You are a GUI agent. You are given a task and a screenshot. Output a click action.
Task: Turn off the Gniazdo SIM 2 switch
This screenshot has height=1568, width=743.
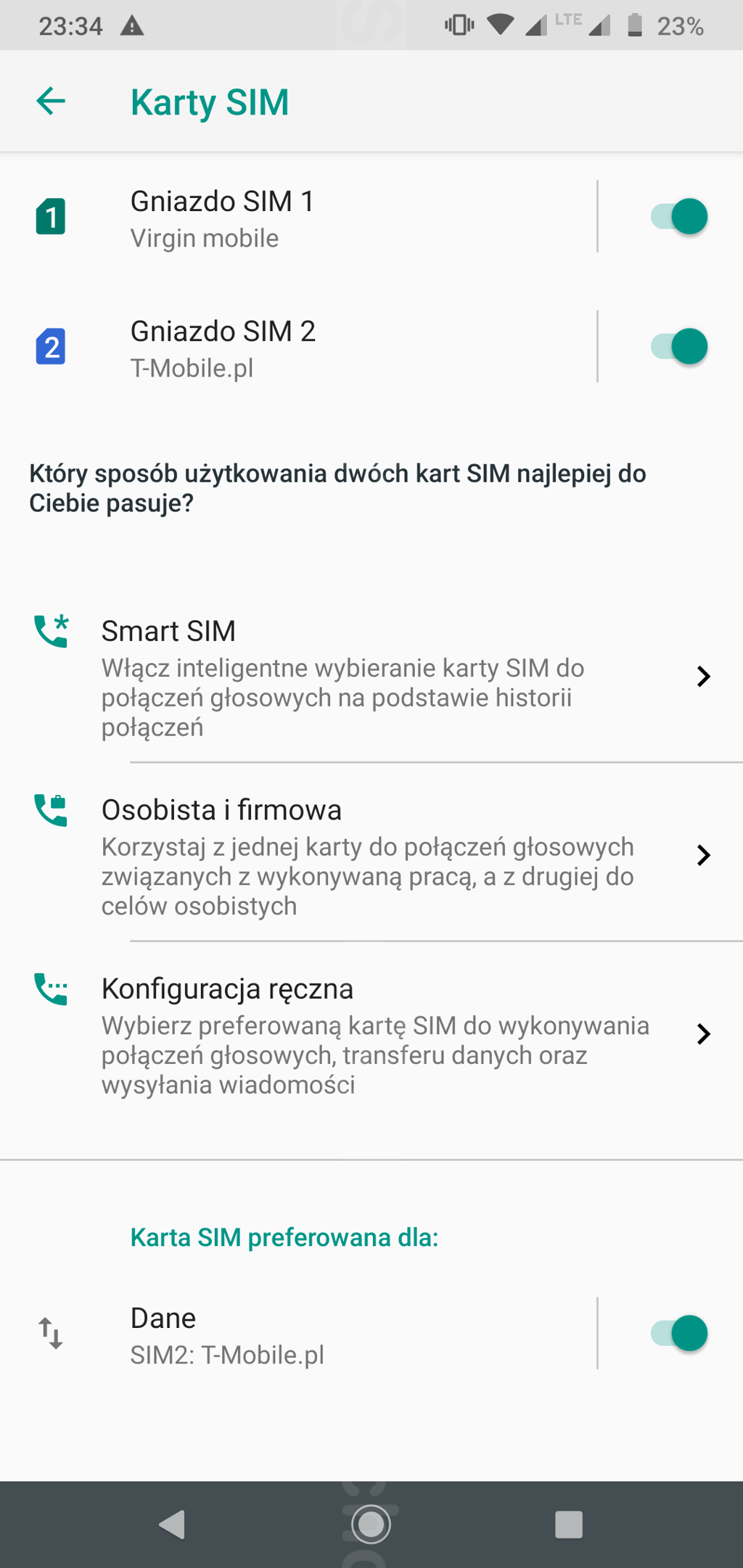pos(678,347)
